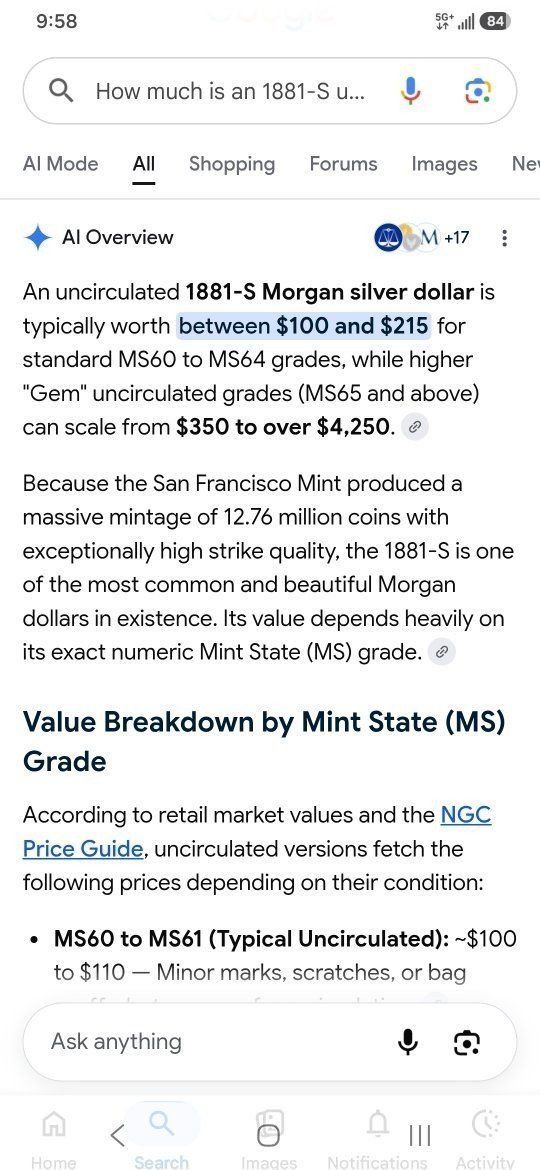The image size is (540, 1170).
Task: Open the Activity tab in the bottom bar
Action: pyautogui.click(x=486, y=1136)
